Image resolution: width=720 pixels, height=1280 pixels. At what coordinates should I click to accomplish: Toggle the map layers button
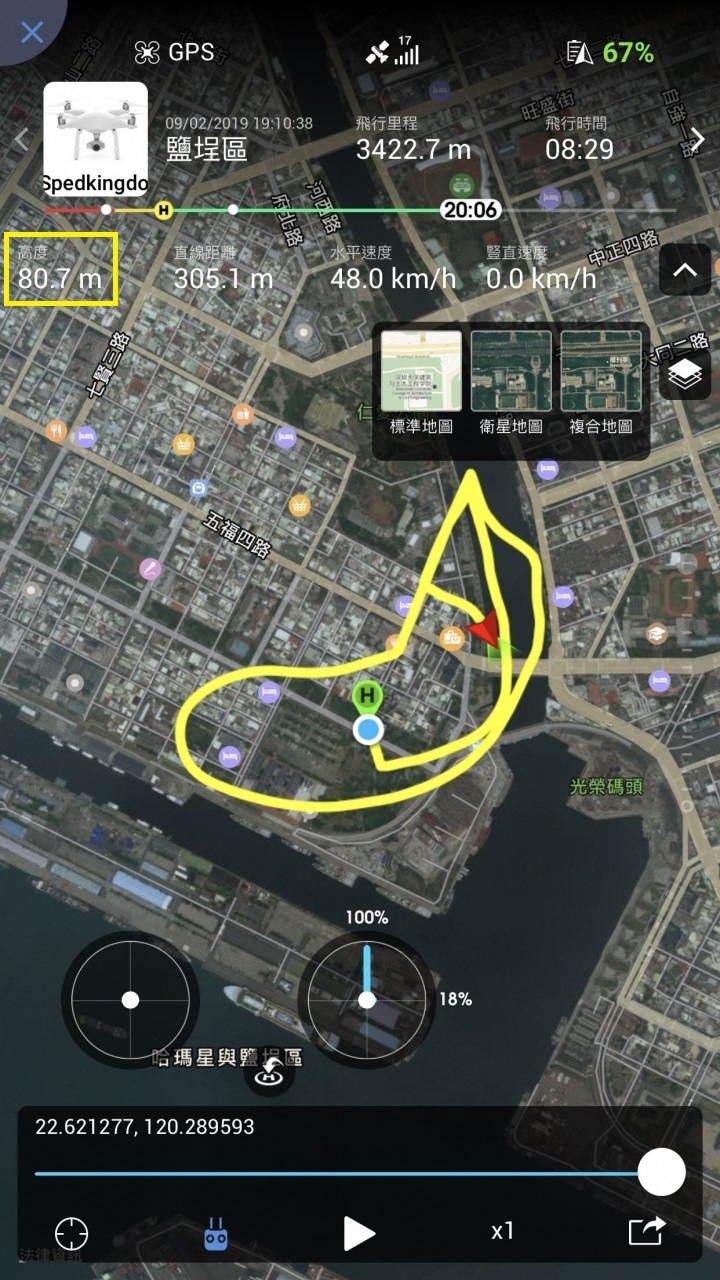point(685,374)
